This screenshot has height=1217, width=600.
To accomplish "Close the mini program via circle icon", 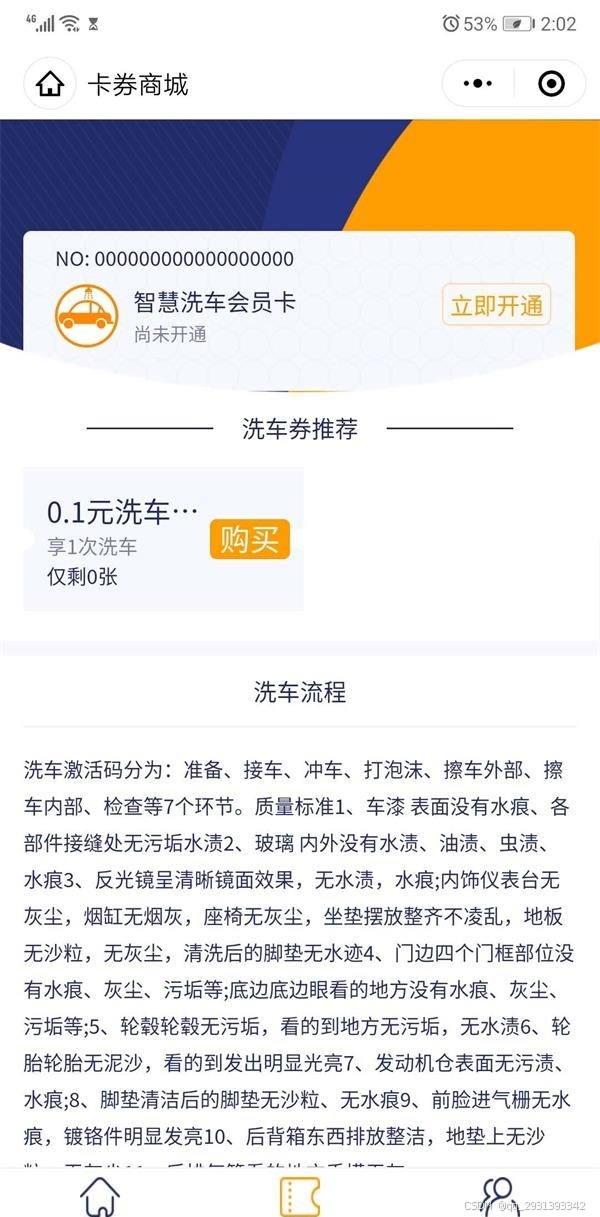I will click(x=551, y=84).
